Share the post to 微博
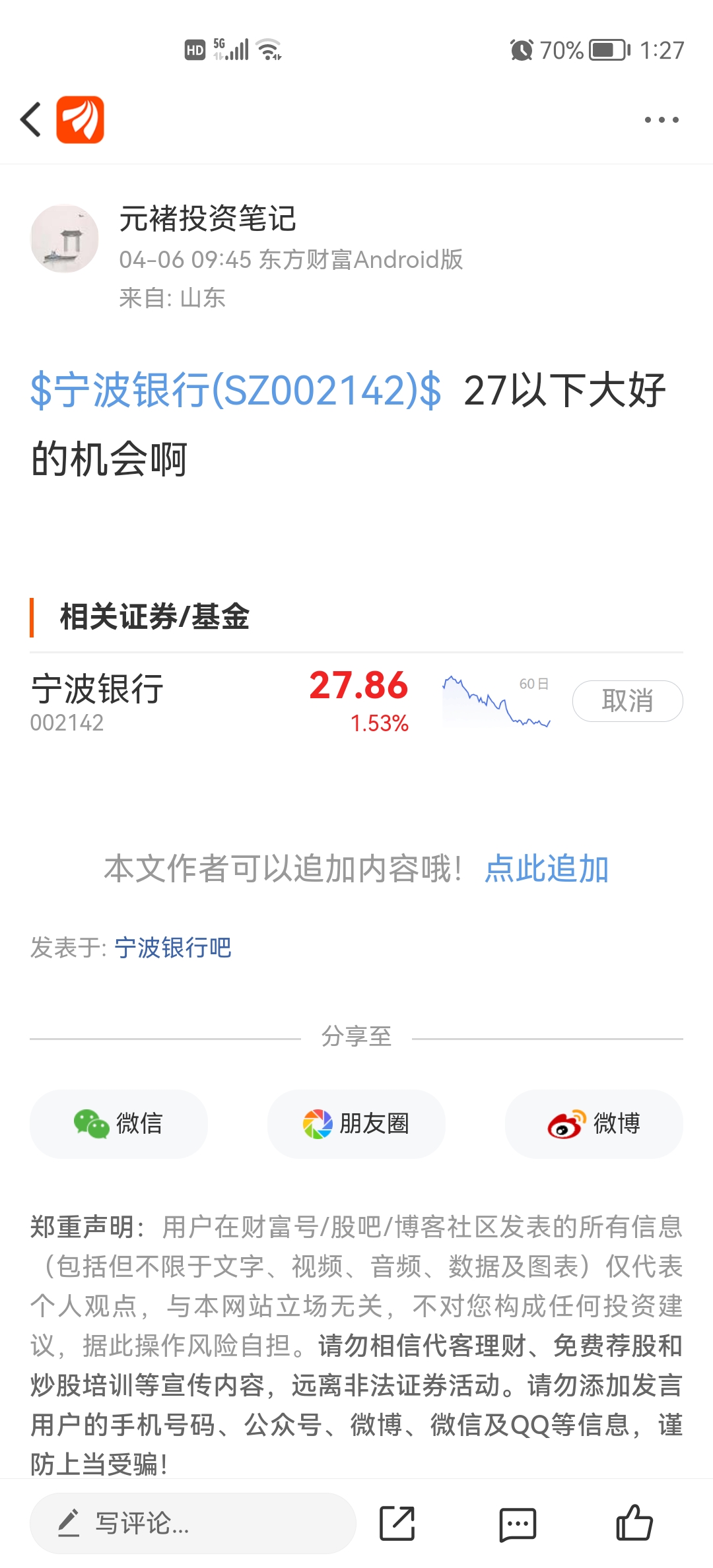Image resolution: width=713 pixels, height=1568 pixels. point(593,1124)
